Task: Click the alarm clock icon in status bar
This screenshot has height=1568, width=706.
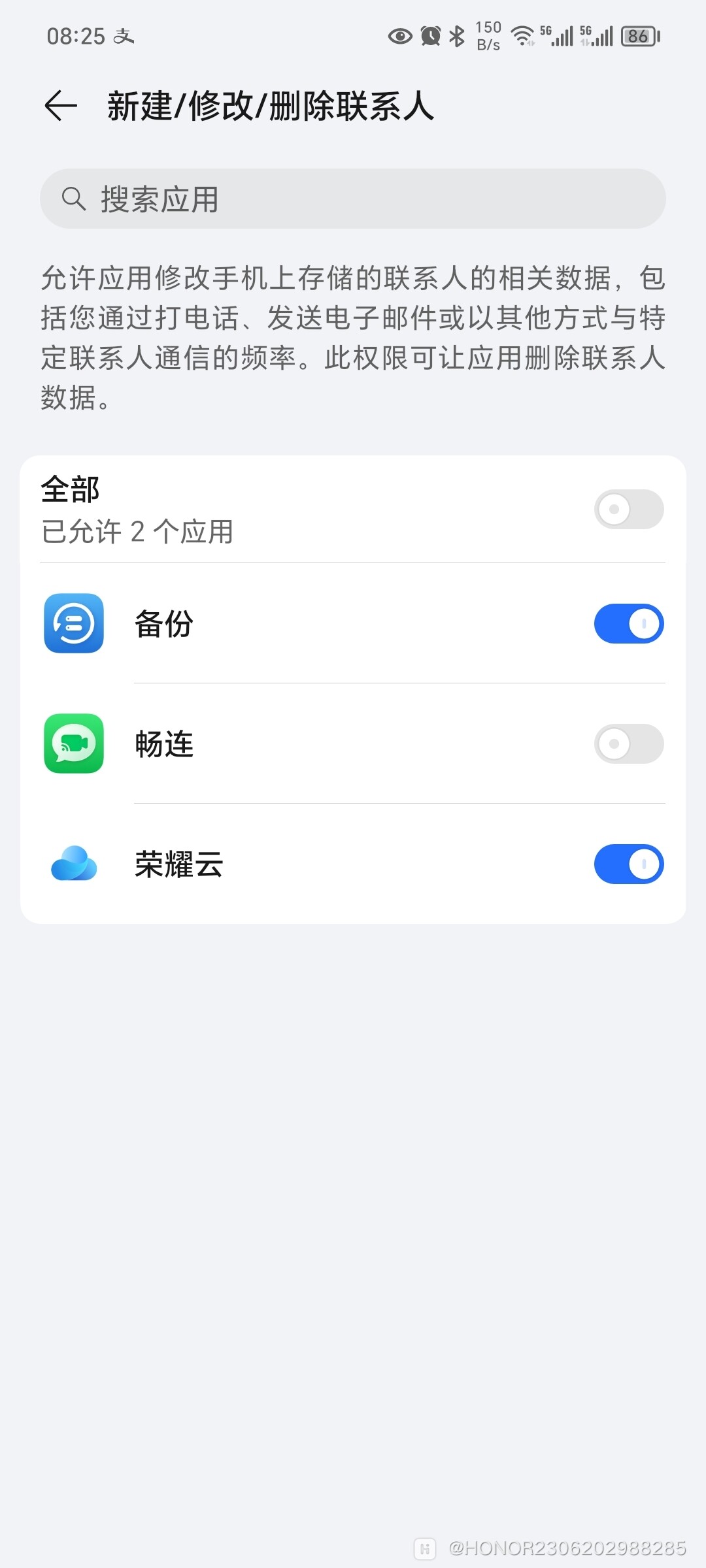Action: tap(428, 37)
